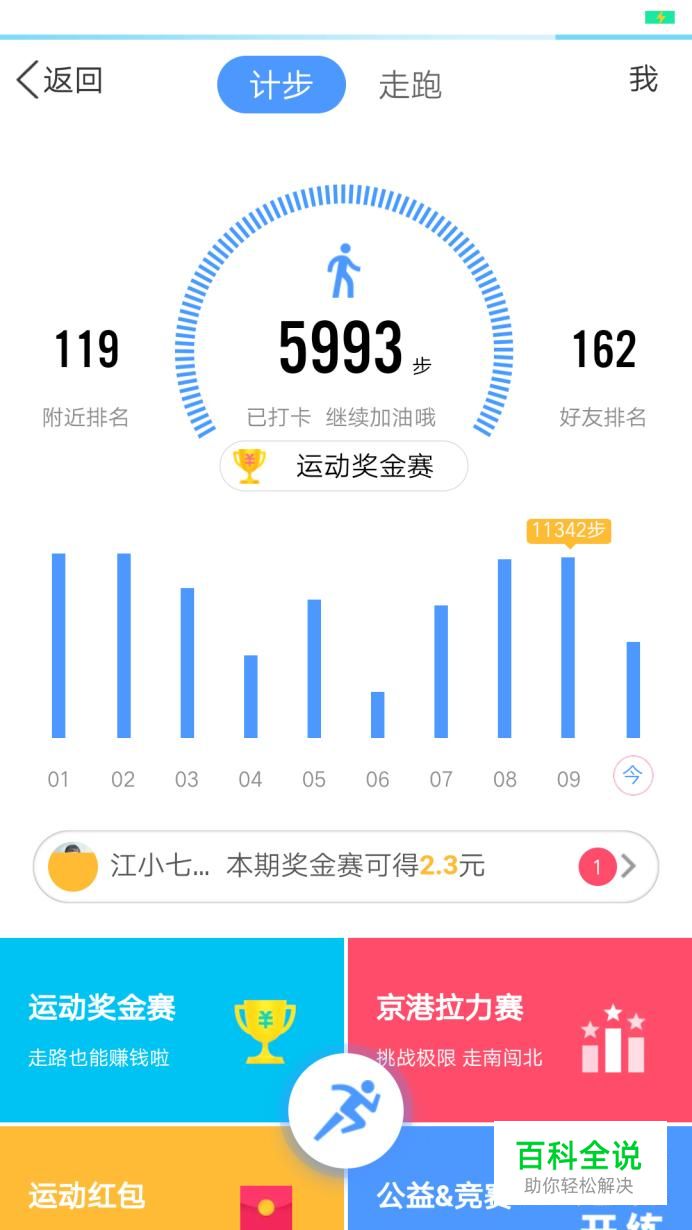Switch to the 走跑 tab
The height and width of the screenshot is (1230, 692).
coord(410,85)
